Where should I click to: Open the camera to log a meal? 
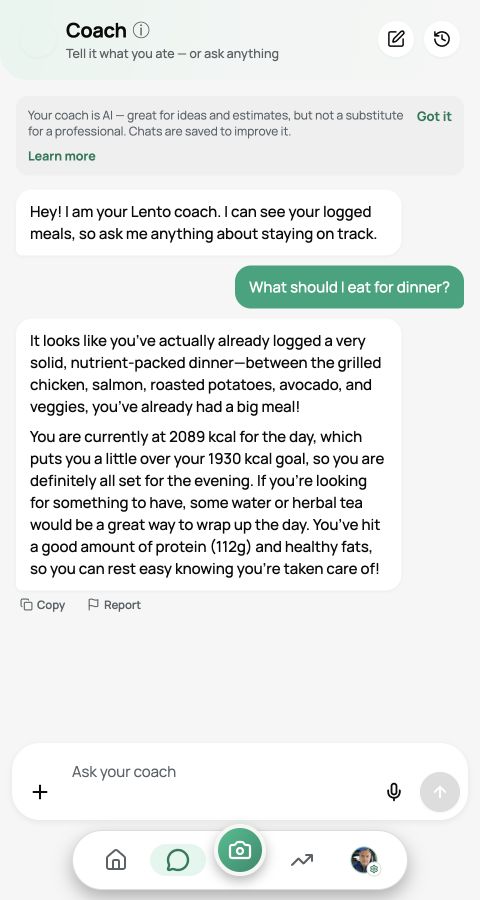click(x=240, y=850)
